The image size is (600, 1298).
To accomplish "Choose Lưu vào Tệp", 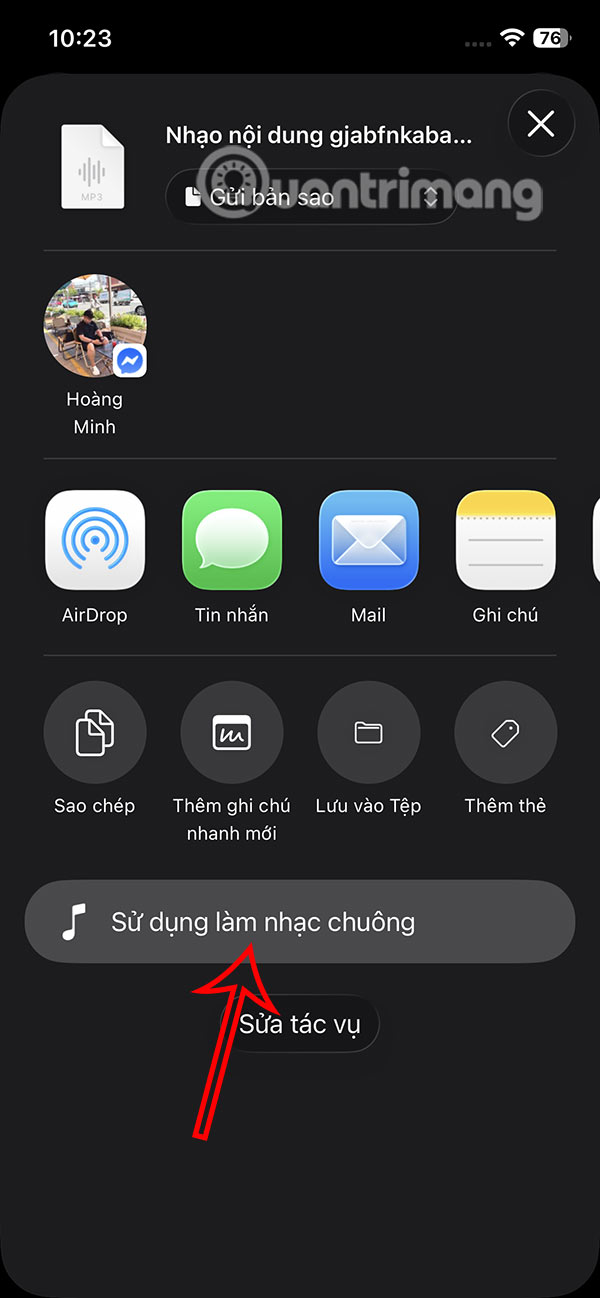I will pyautogui.click(x=368, y=731).
